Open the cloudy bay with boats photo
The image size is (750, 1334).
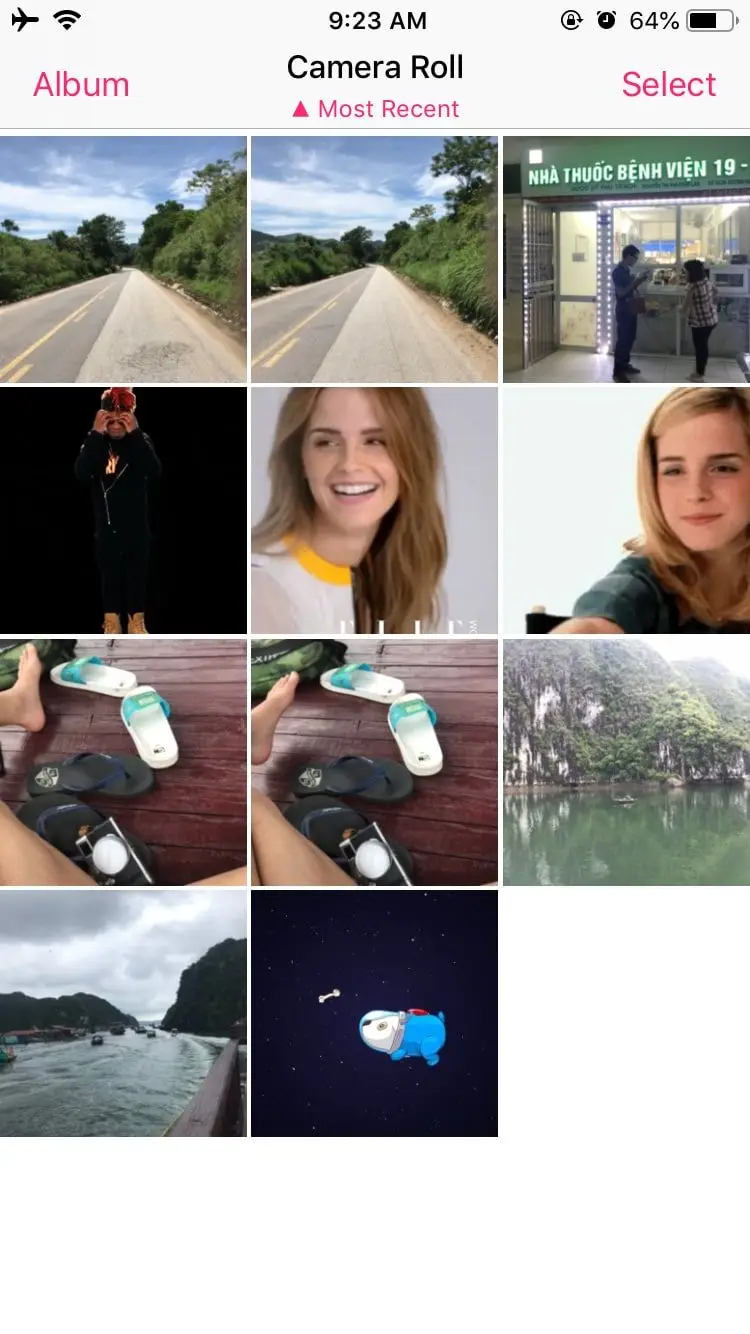point(123,1013)
